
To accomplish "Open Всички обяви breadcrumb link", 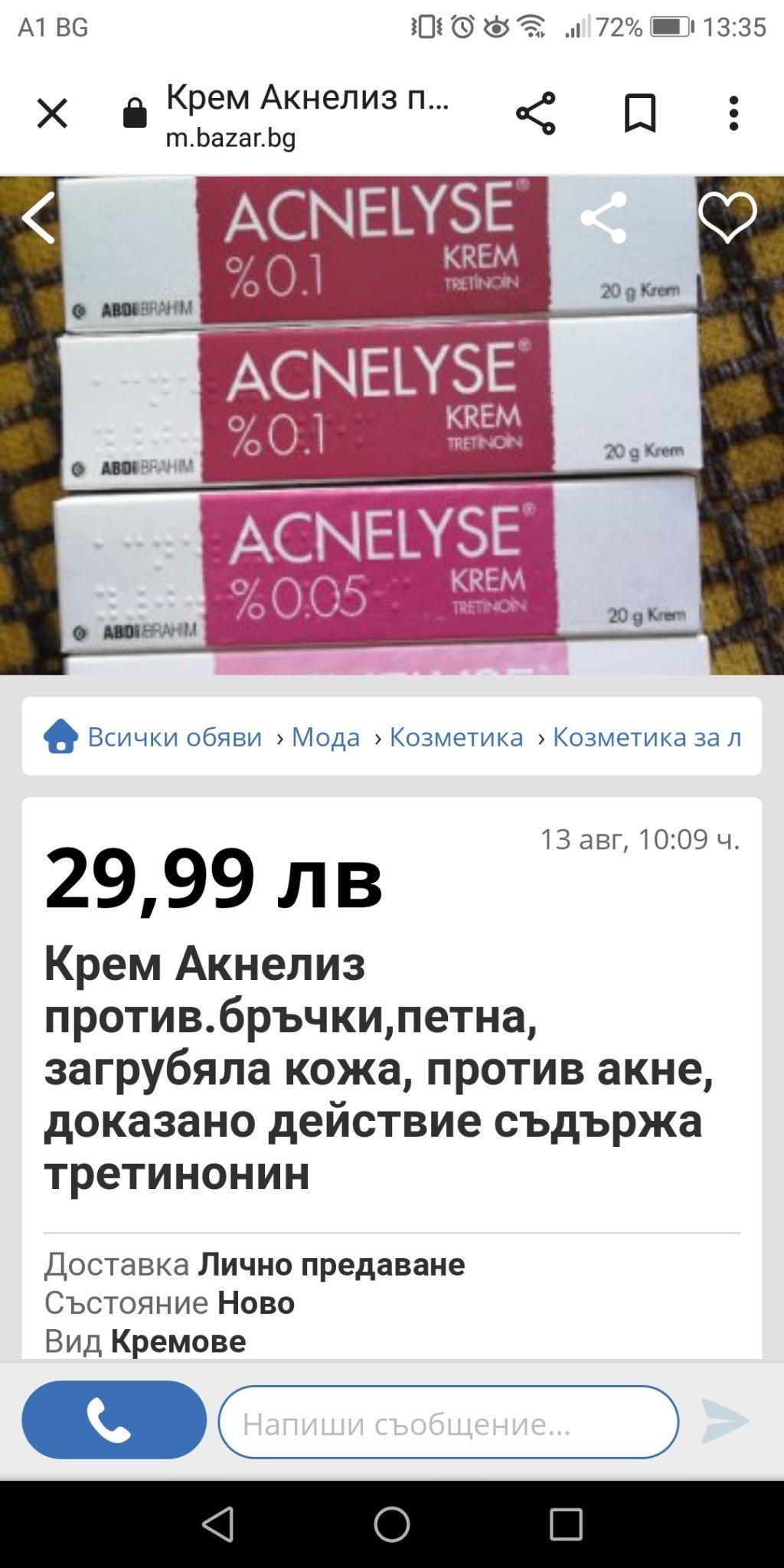I will tap(174, 737).
